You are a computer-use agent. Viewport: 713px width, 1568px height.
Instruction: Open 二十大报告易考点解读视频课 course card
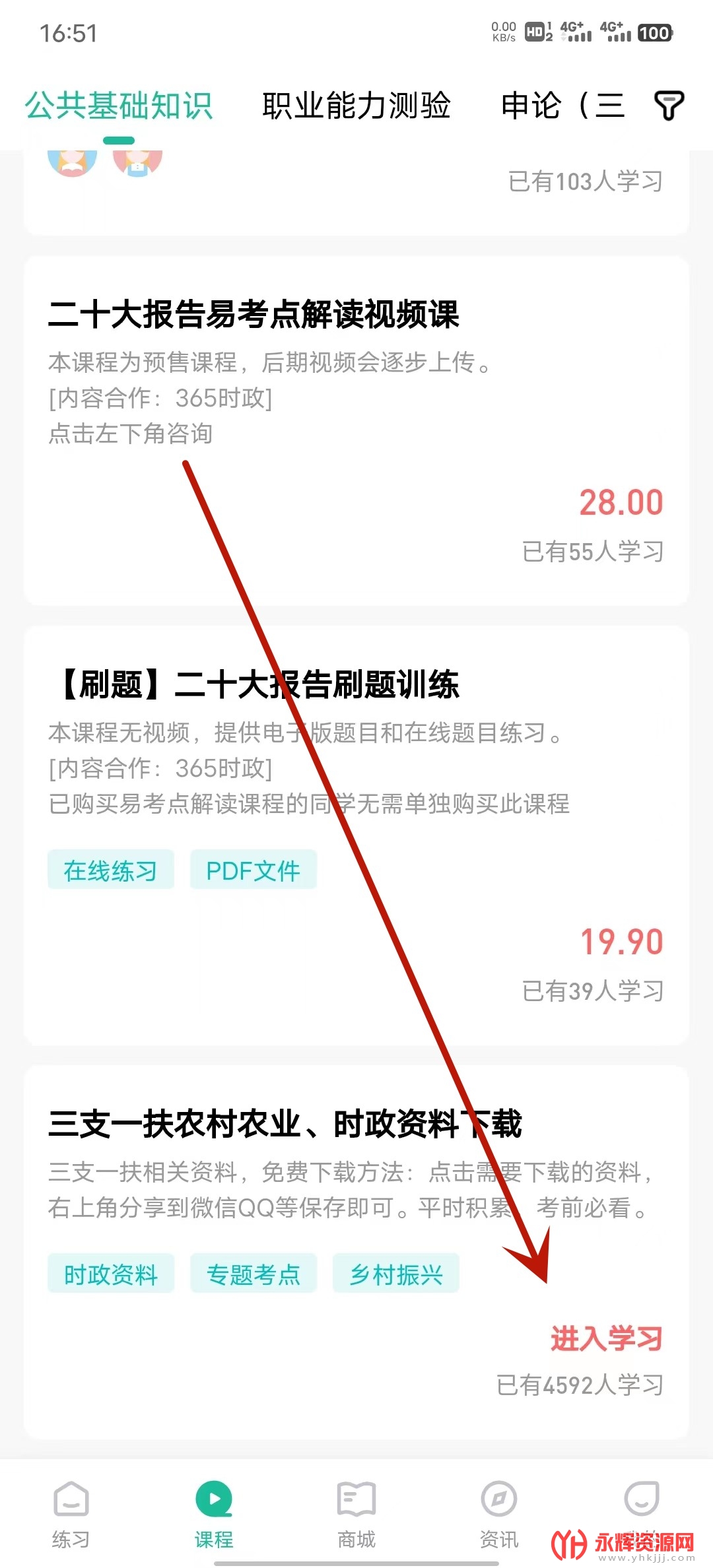(x=254, y=314)
